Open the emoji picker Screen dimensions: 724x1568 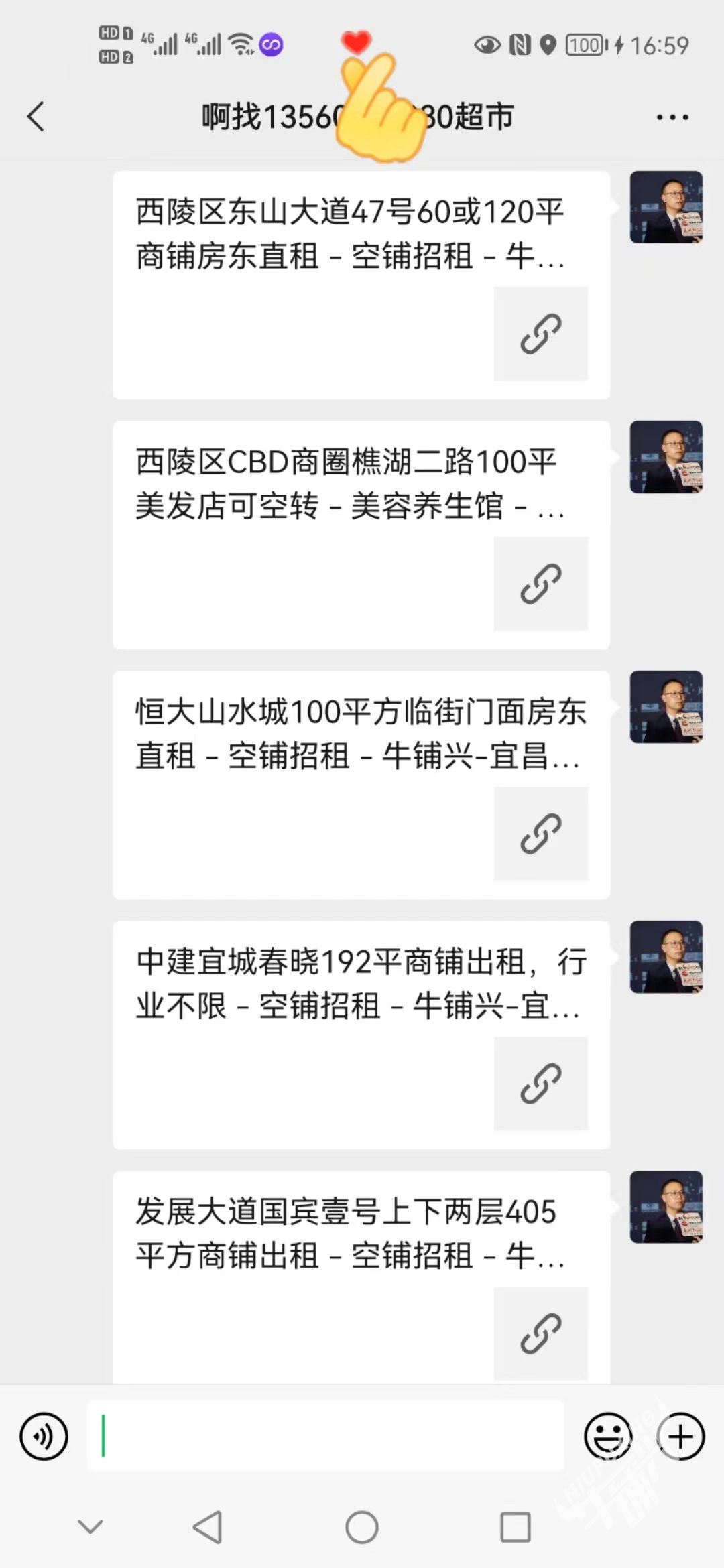pos(608,1436)
